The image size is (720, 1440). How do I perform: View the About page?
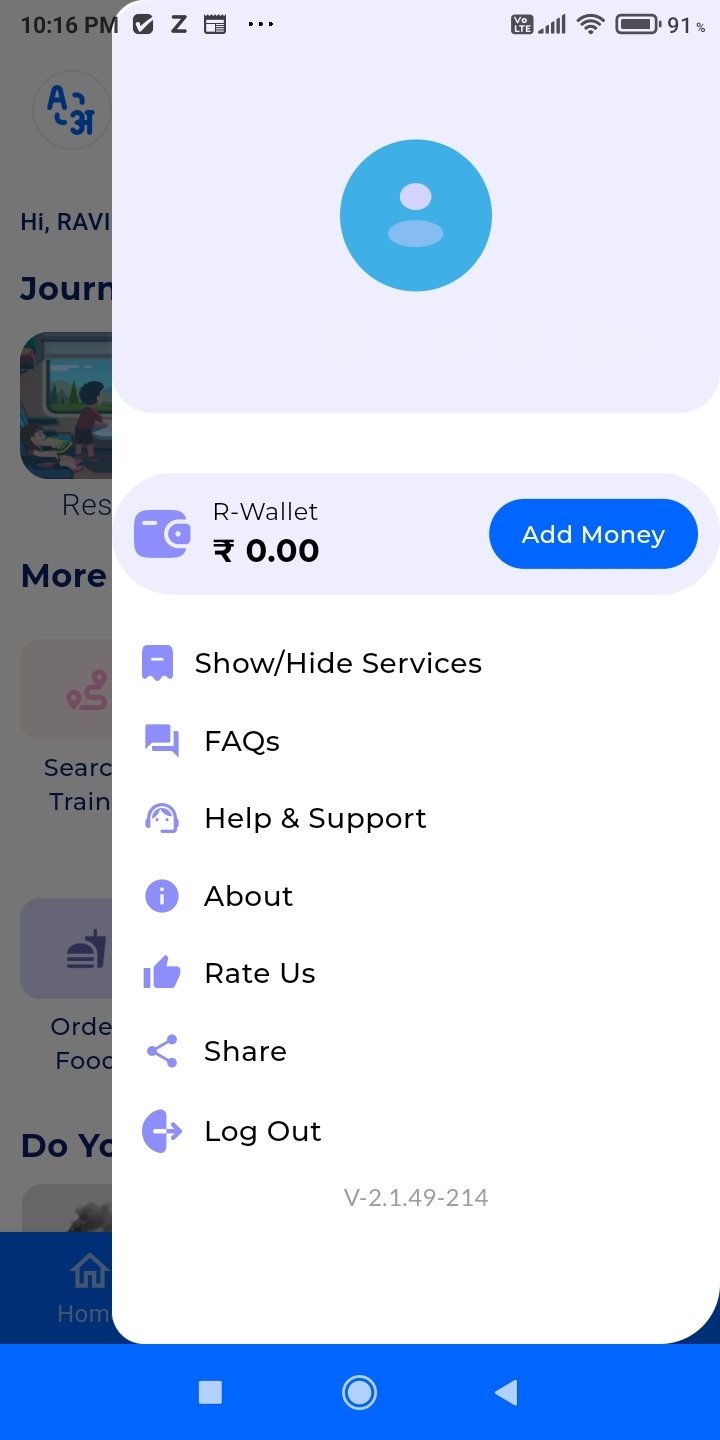[248, 896]
